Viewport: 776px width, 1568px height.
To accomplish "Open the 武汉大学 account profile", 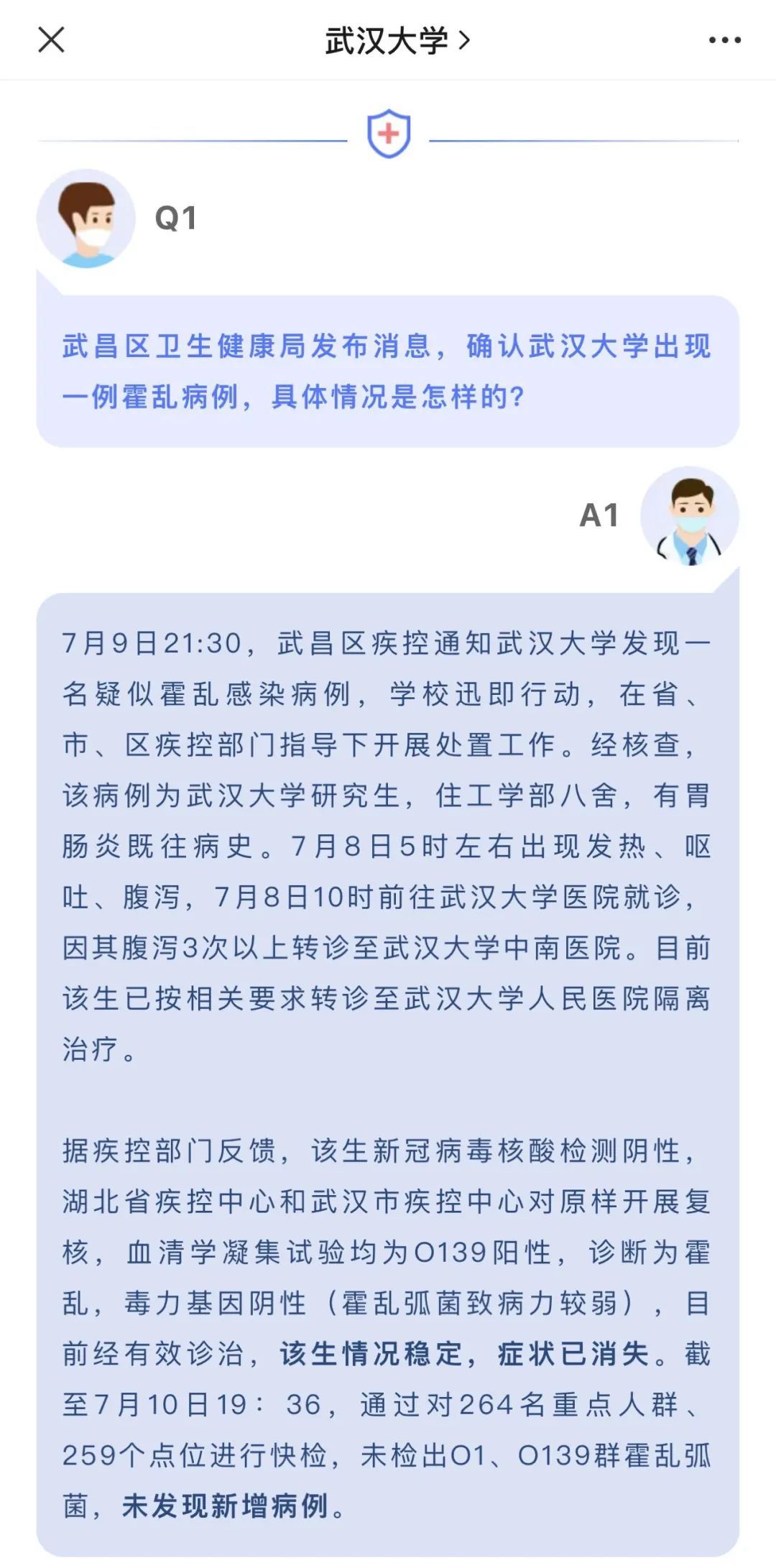I will [397, 41].
